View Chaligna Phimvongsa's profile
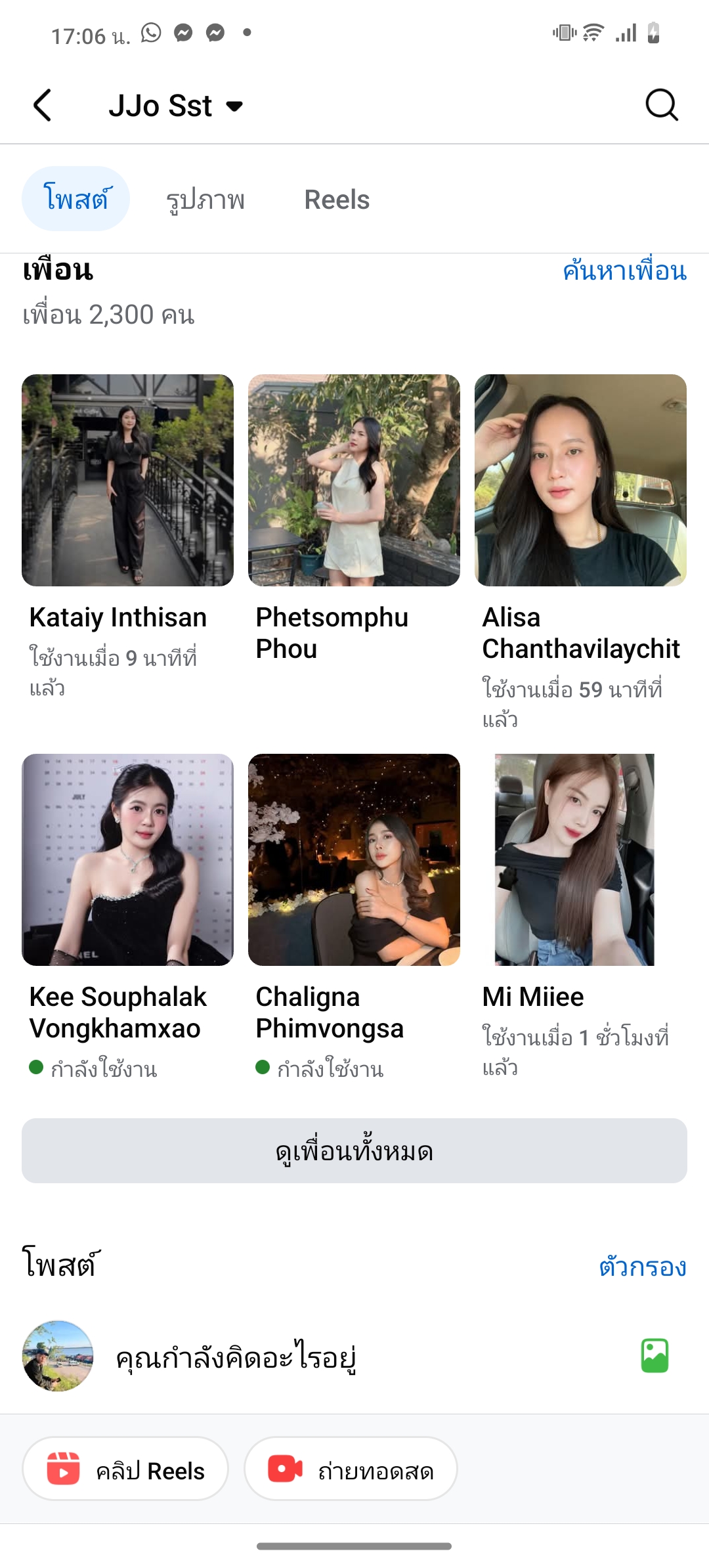This screenshot has height=1568, width=709. (x=354, y=860)
